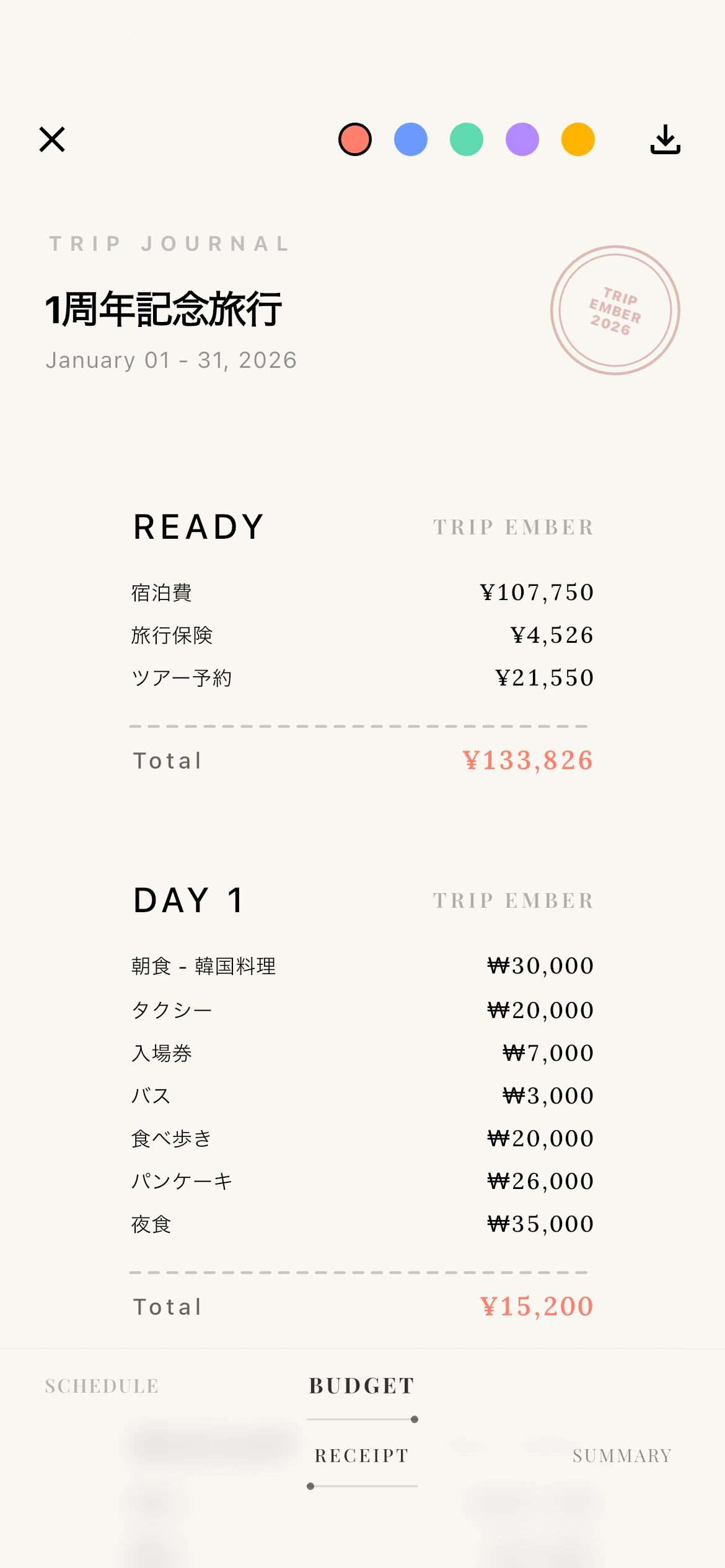Apply the purple color theme
Viewport: 725px width, 1568px height.
tap(522, 139)
